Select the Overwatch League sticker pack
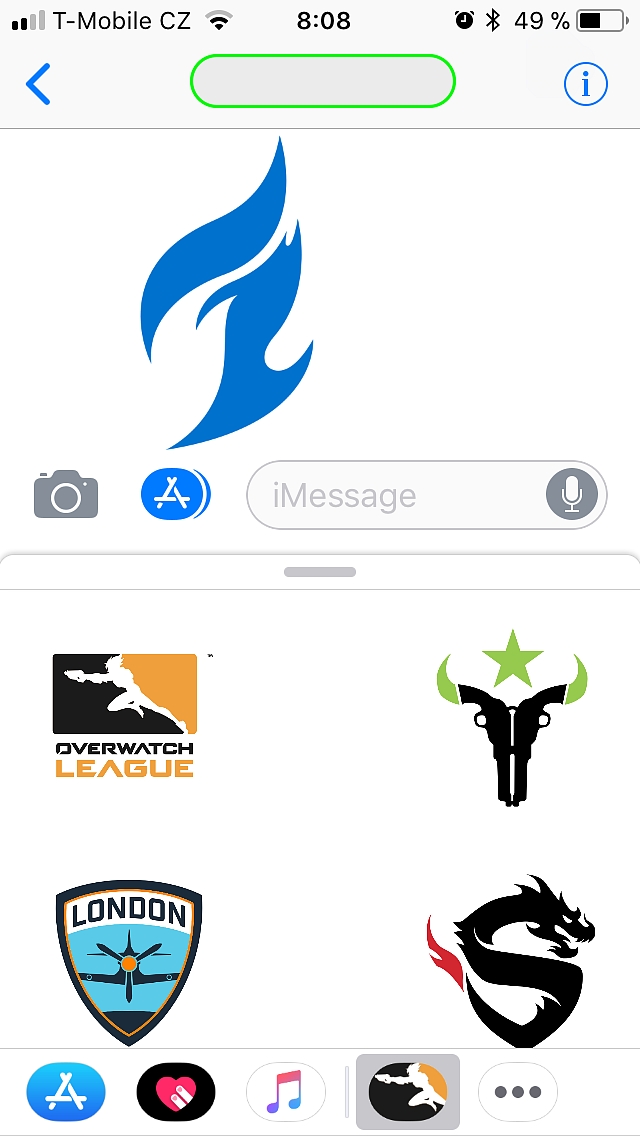 coord(408,1091)
